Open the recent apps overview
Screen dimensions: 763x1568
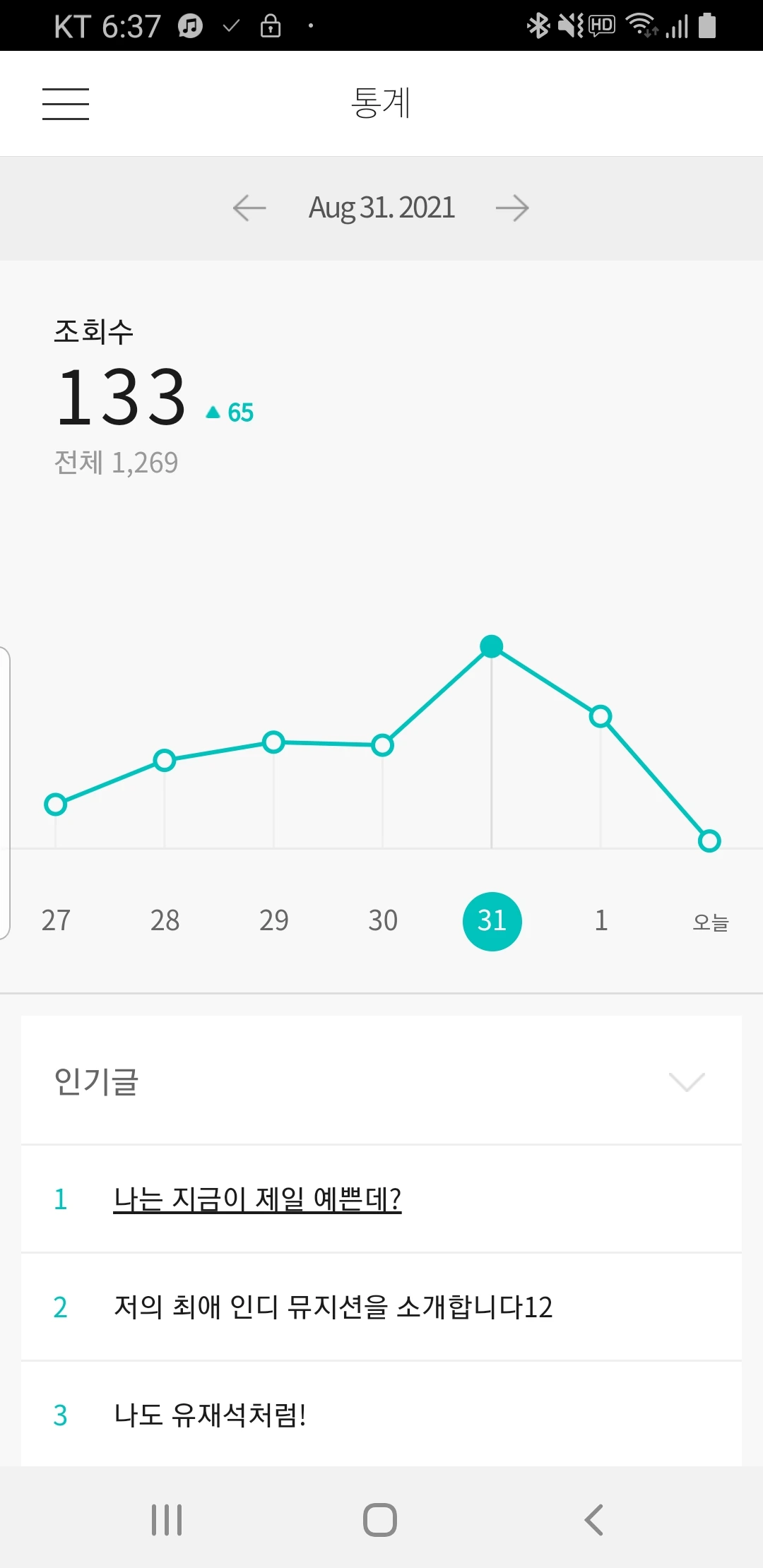click(167, 1519)
